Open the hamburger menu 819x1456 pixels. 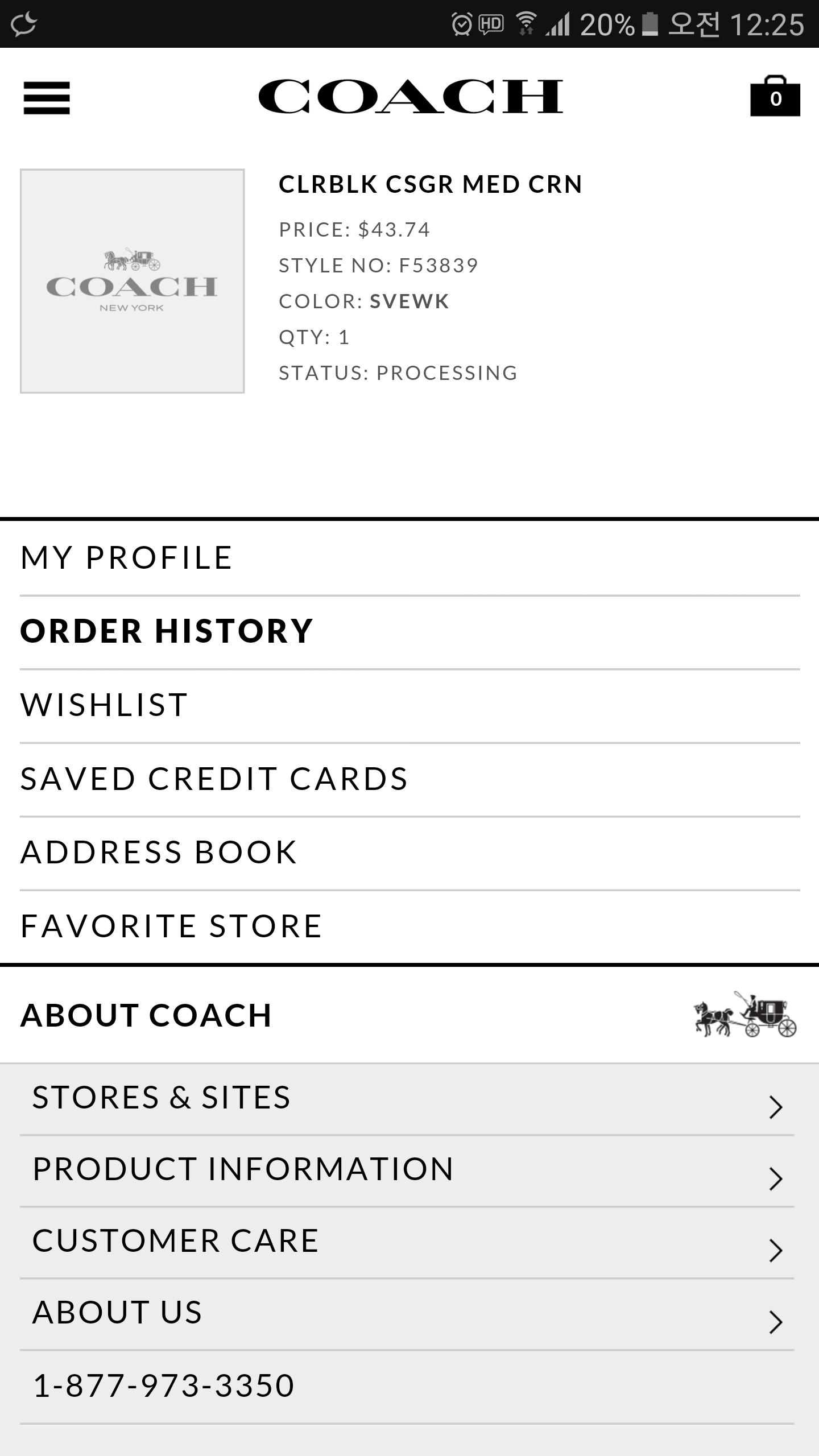pyautogui.click(x=47, y=98)
